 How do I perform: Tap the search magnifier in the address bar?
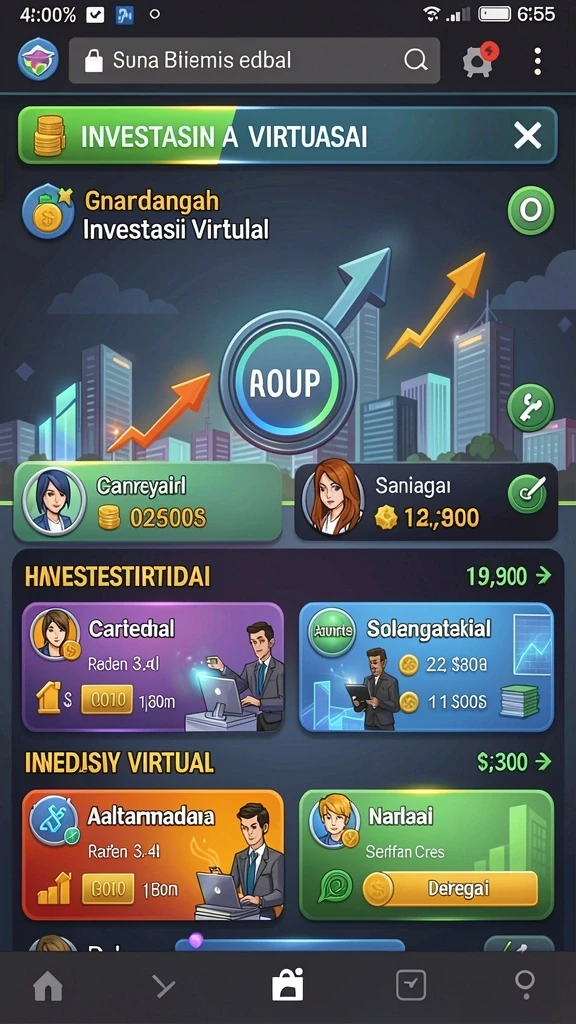point(415,61)
